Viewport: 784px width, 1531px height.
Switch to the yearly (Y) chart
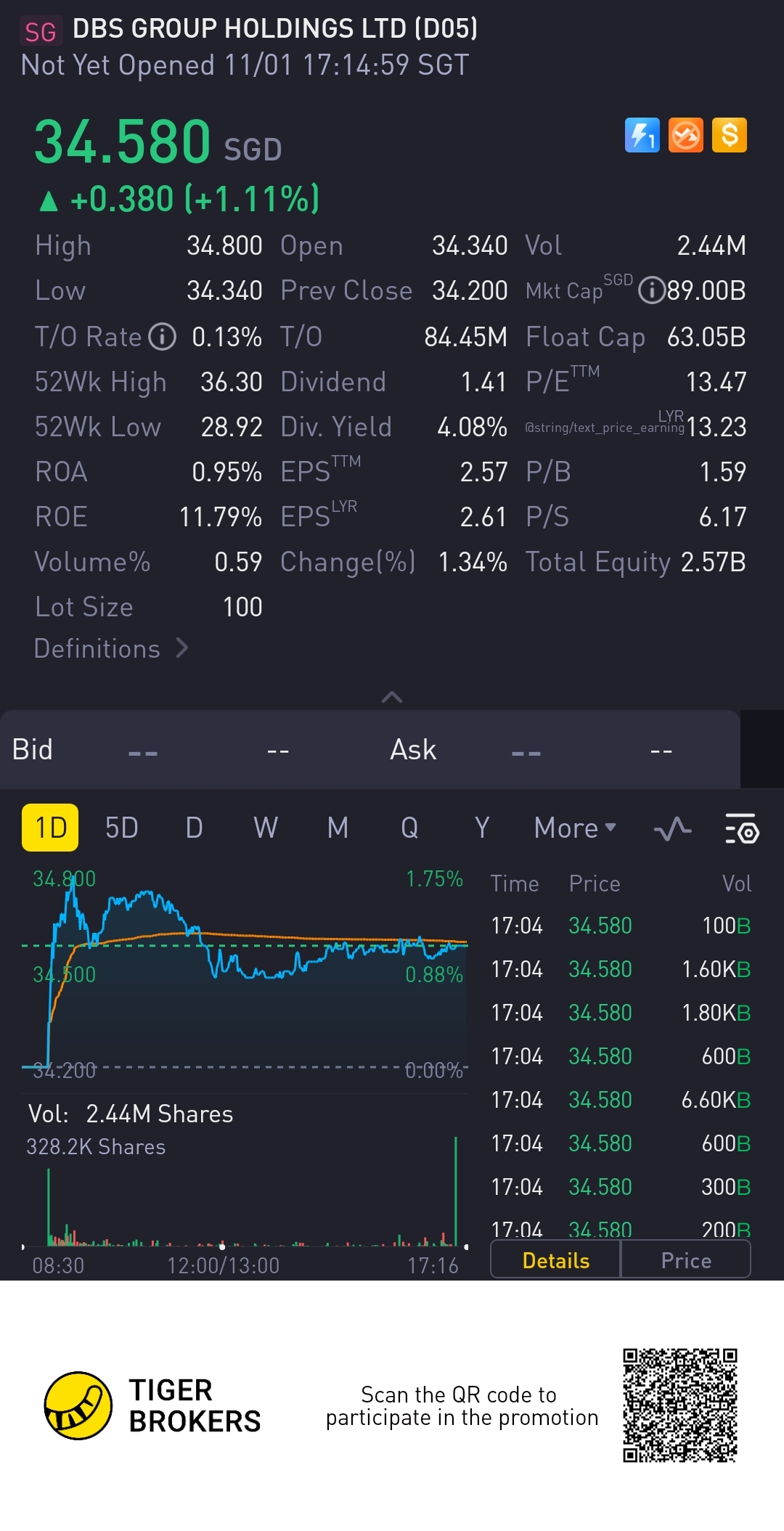[482, 828]
